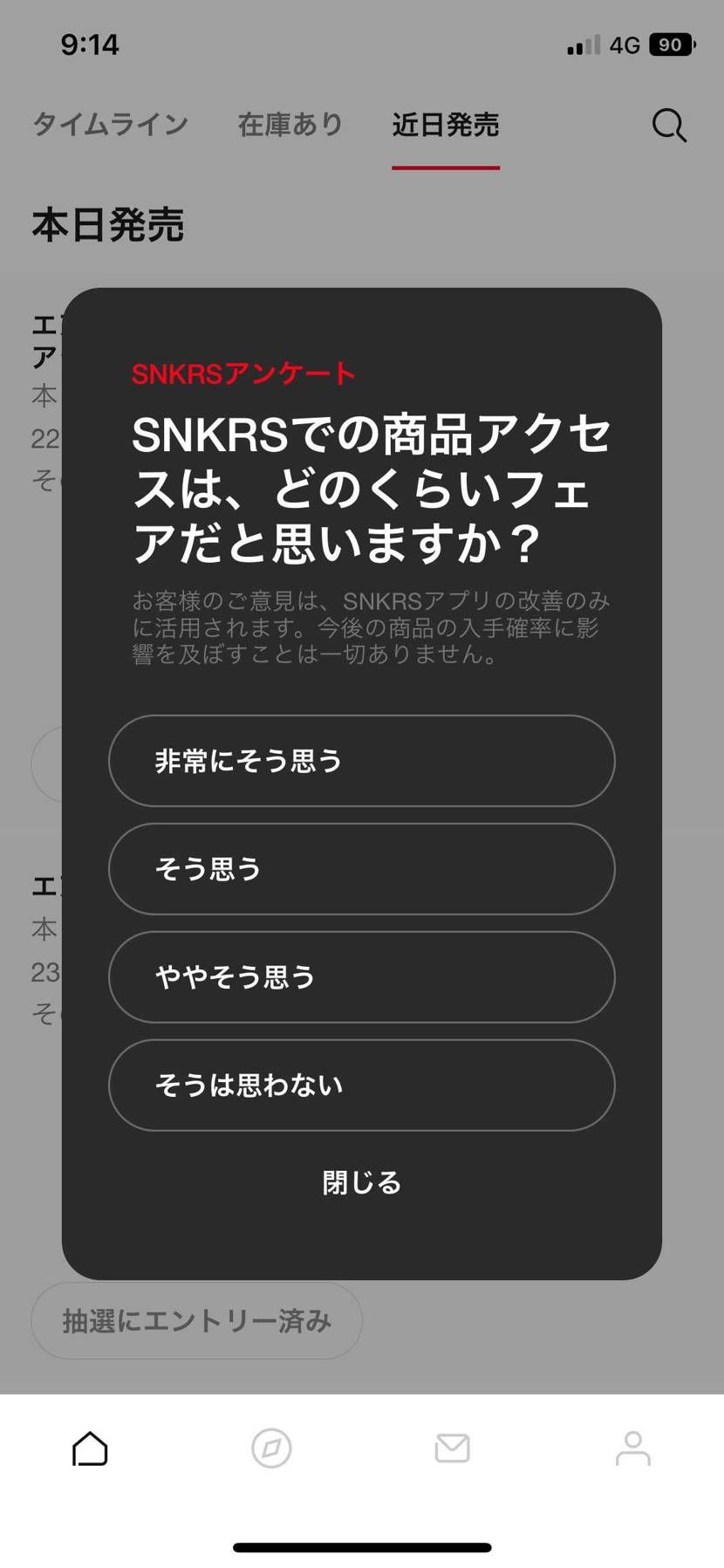This screenshot has width=724, height=1568.
Task: Open the profile tab
Action: pos(632,1448)
